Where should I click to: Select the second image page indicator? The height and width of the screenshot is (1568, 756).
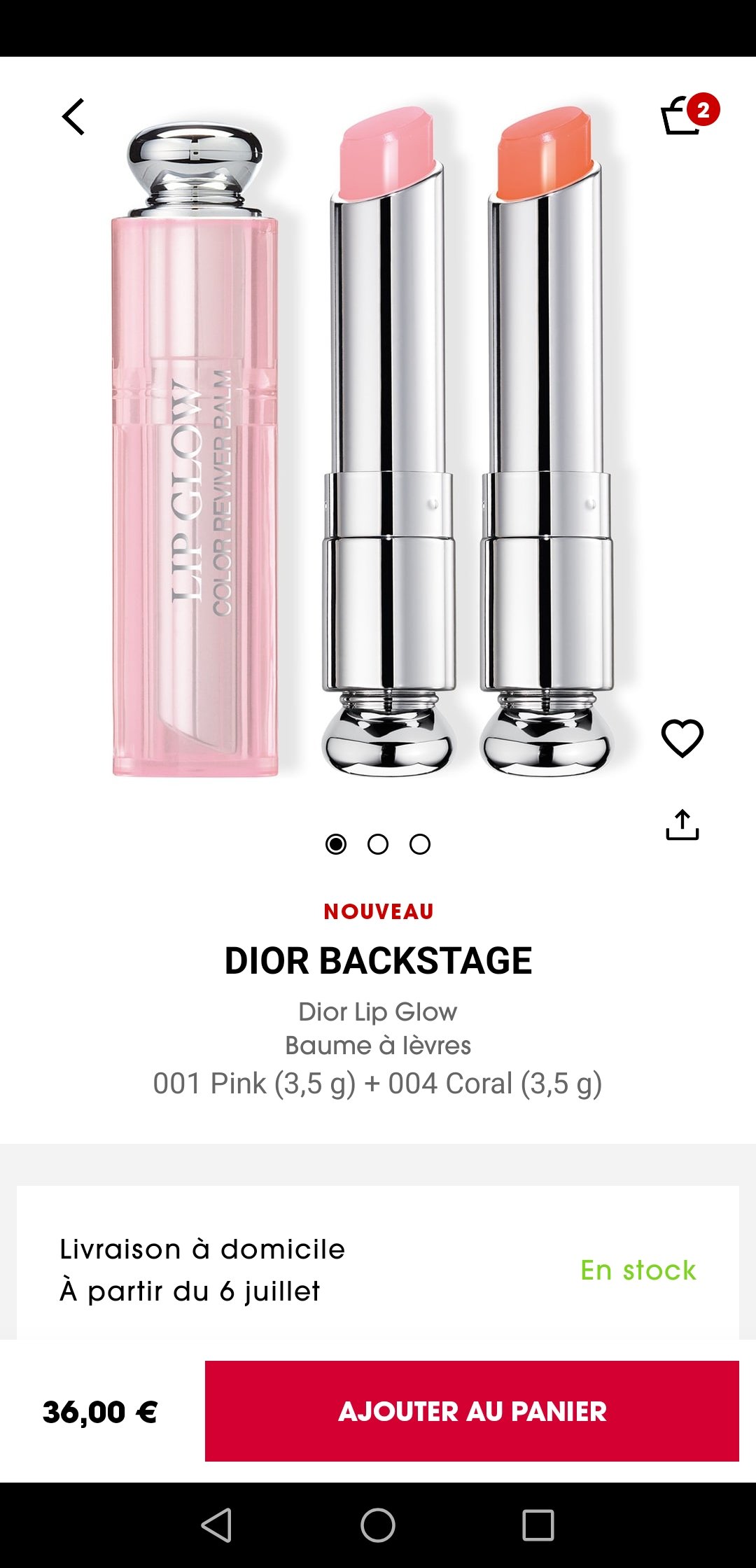point(378,844)
